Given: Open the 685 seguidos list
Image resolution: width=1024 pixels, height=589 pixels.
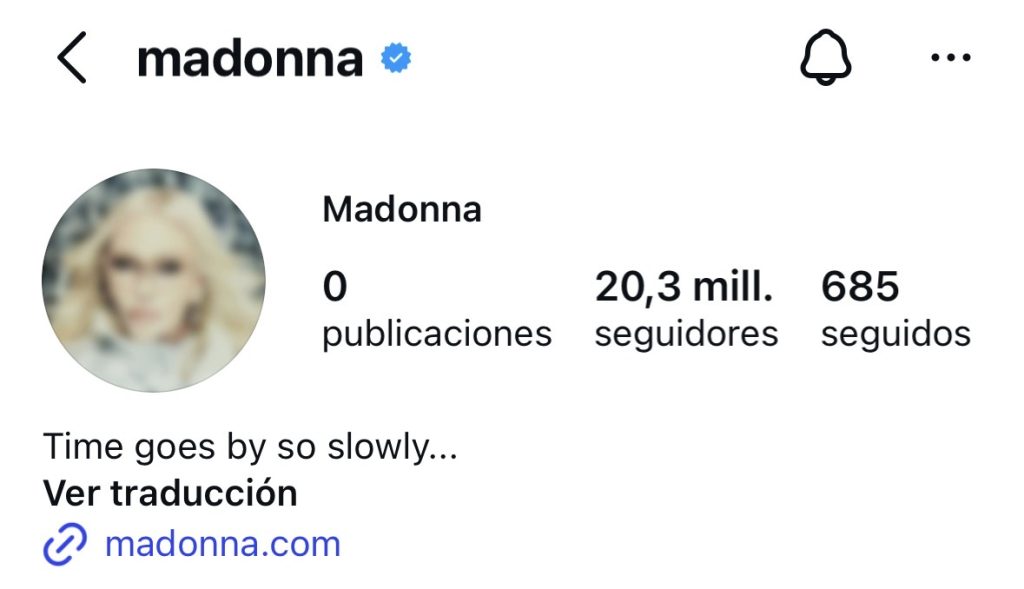Looking at the screenshot, I should (894, 309).
